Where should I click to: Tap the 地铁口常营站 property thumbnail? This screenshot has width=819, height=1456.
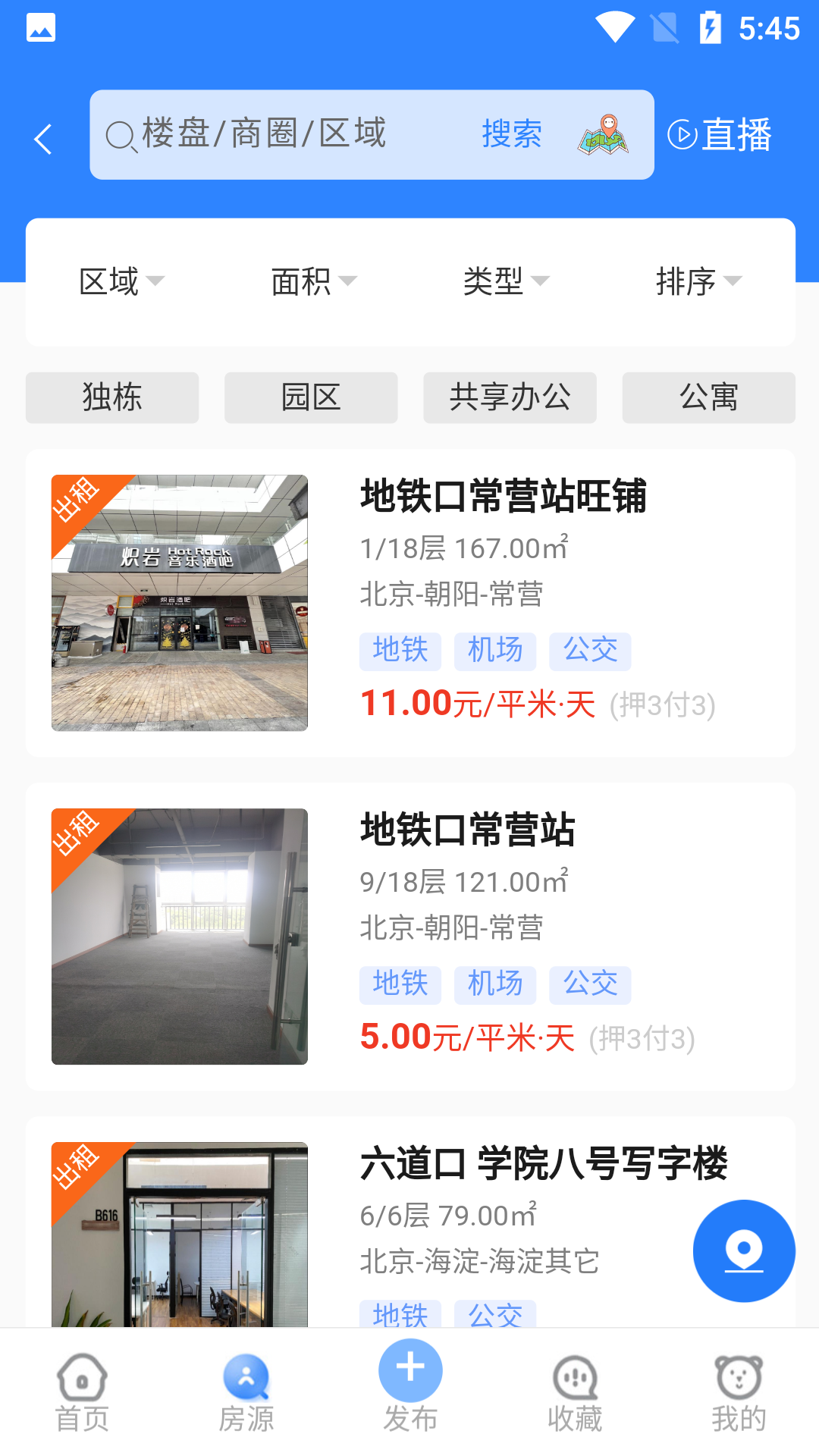(x=179, y=934)
